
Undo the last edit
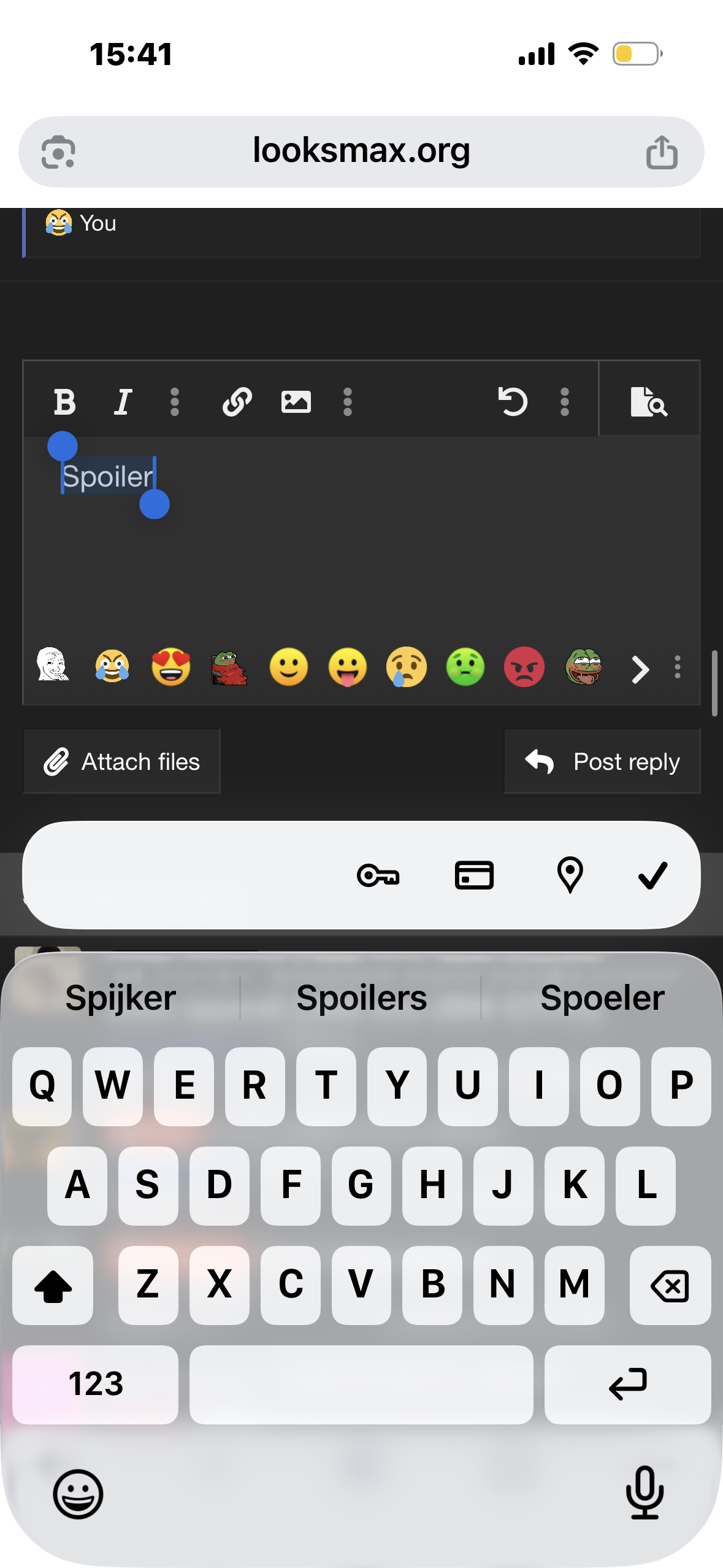512,402
